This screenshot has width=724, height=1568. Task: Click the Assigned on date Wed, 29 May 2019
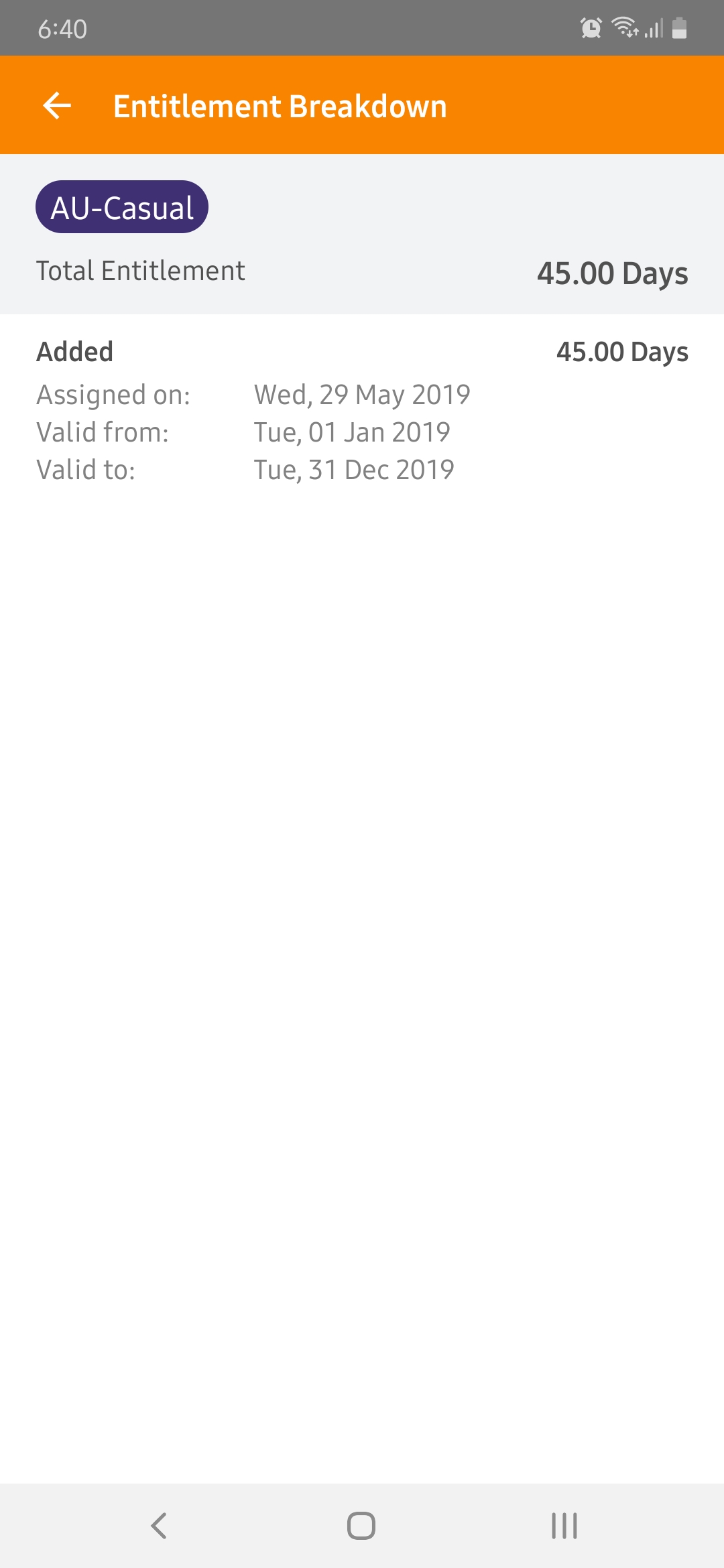[362, 395]
